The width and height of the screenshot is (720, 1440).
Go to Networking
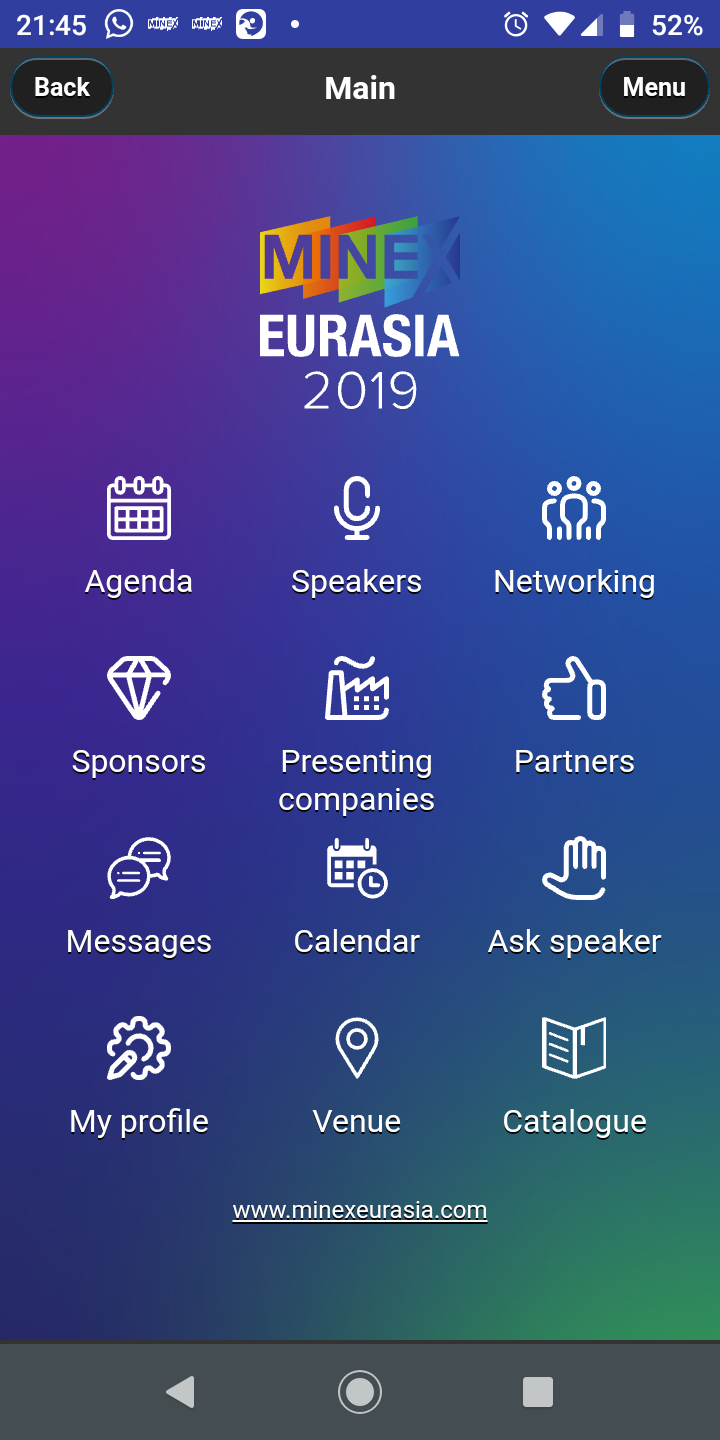click(575, 537)
